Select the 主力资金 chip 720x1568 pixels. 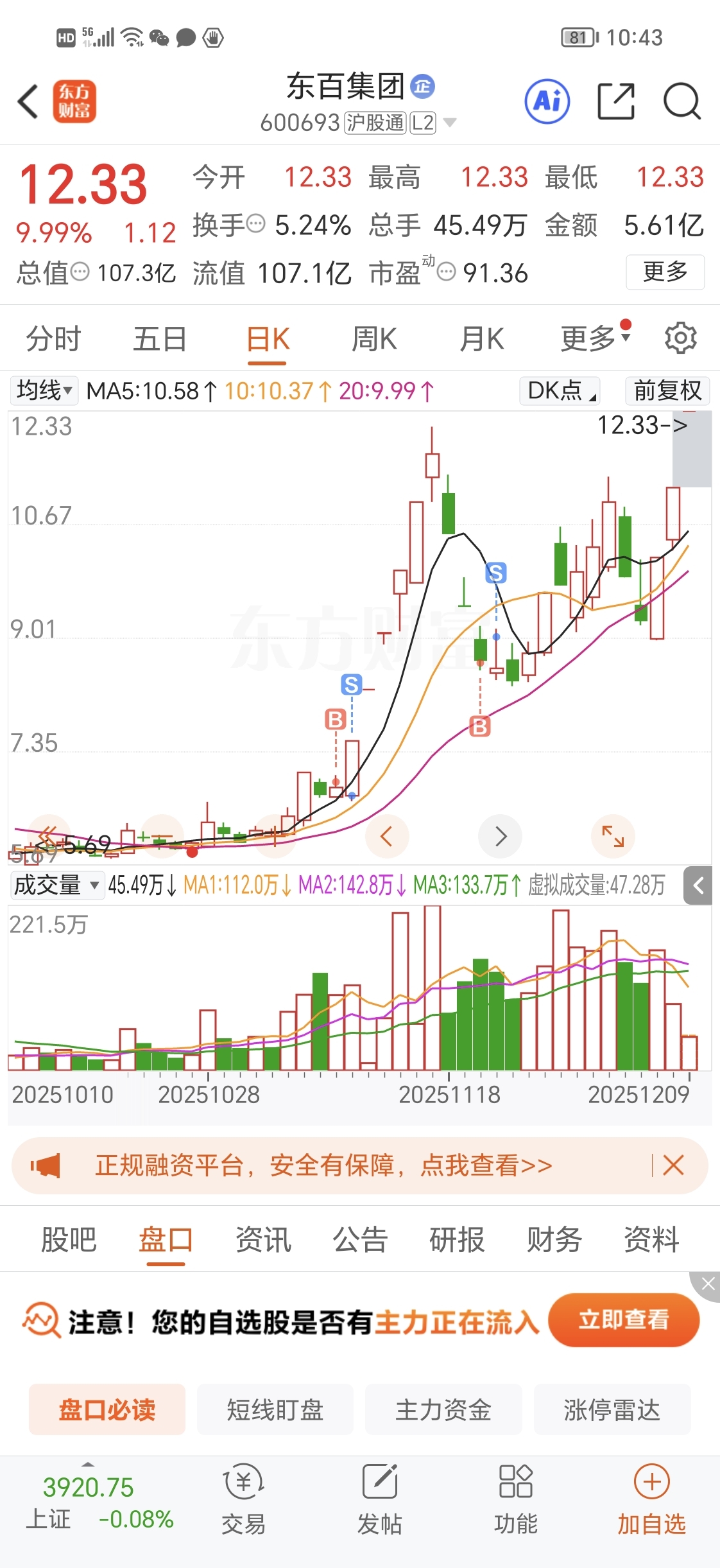click(x=443, y=1410)
